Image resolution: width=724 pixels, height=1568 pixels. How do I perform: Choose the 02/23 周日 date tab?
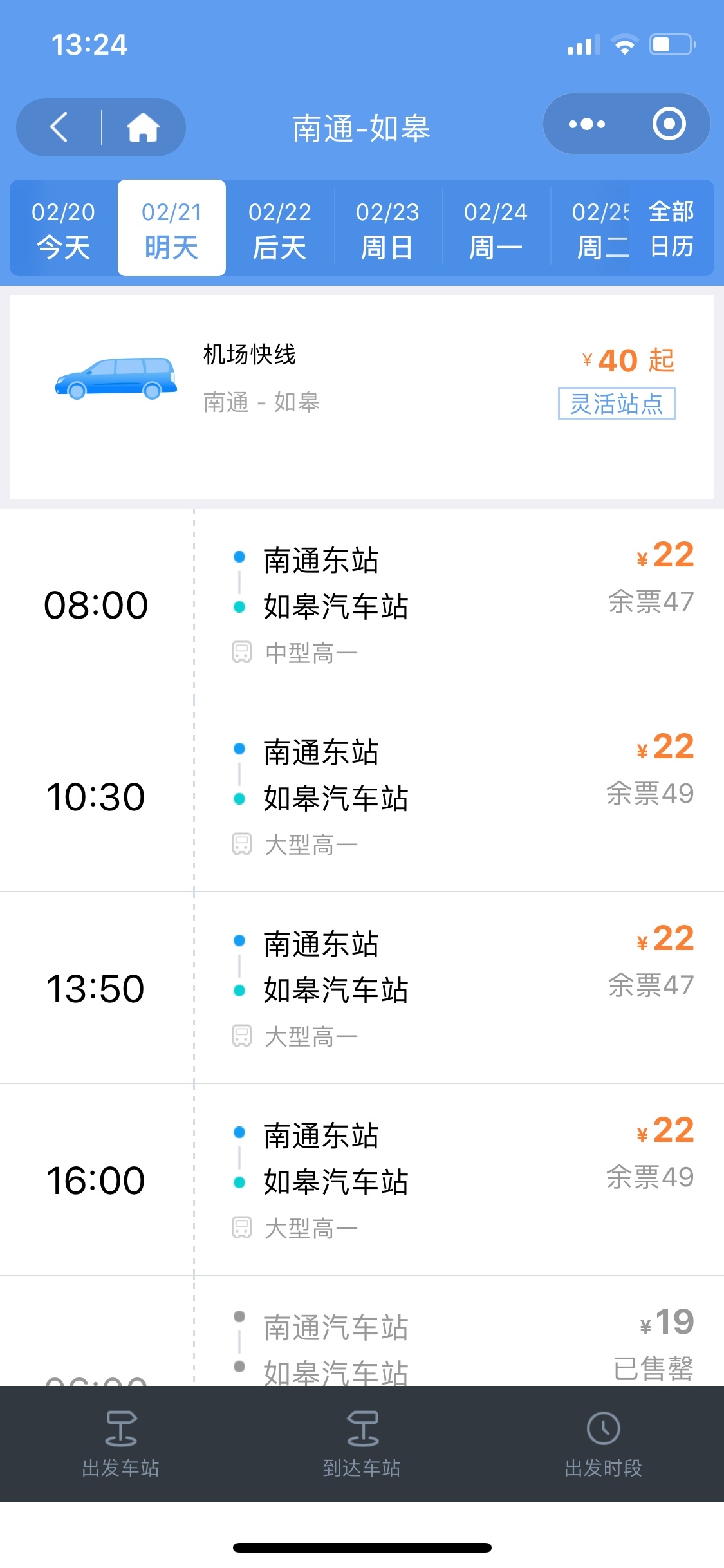point(387,229)
